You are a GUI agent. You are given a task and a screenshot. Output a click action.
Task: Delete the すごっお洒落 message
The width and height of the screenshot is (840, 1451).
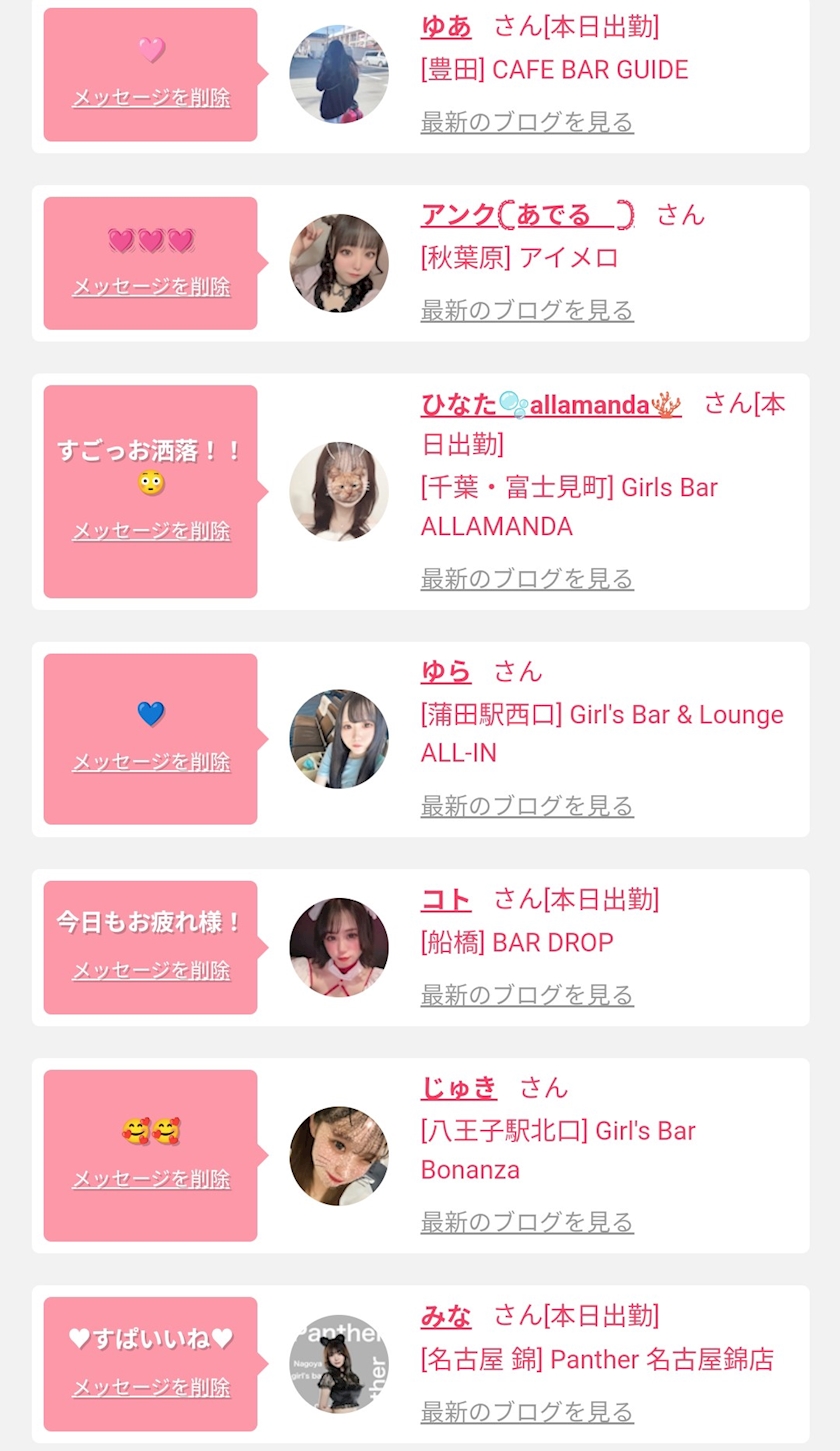click(x=151, y=531)
